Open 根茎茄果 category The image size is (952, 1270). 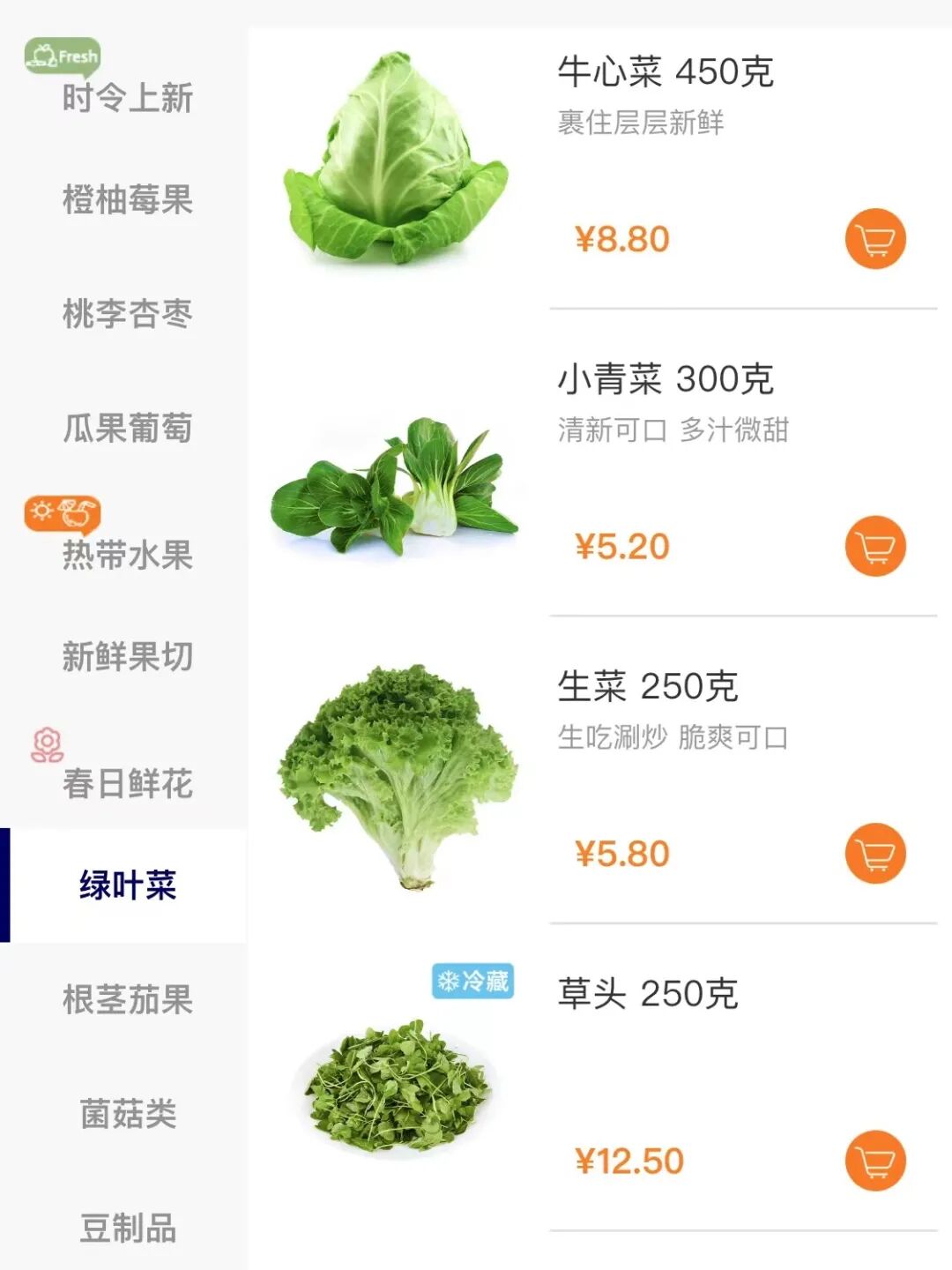tap(127, 999)
